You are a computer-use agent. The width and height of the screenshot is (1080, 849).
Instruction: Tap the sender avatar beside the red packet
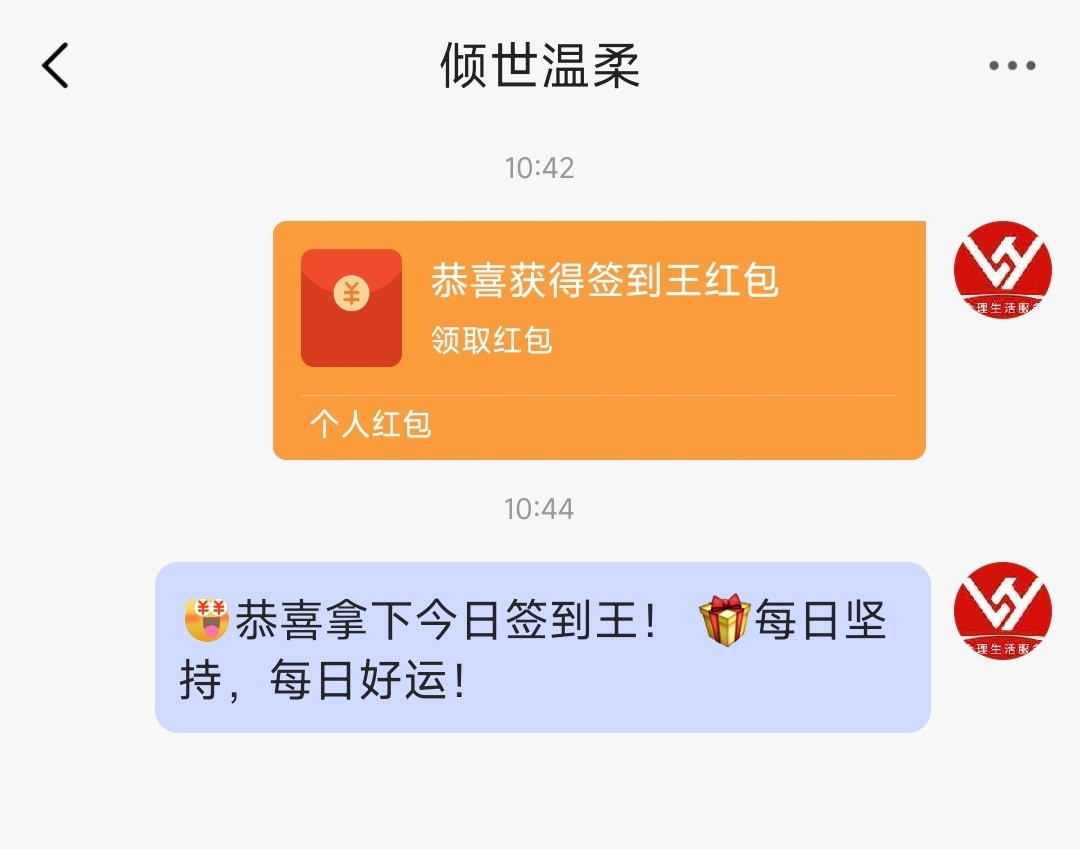pyautogui.click(x=1003, y=270)
